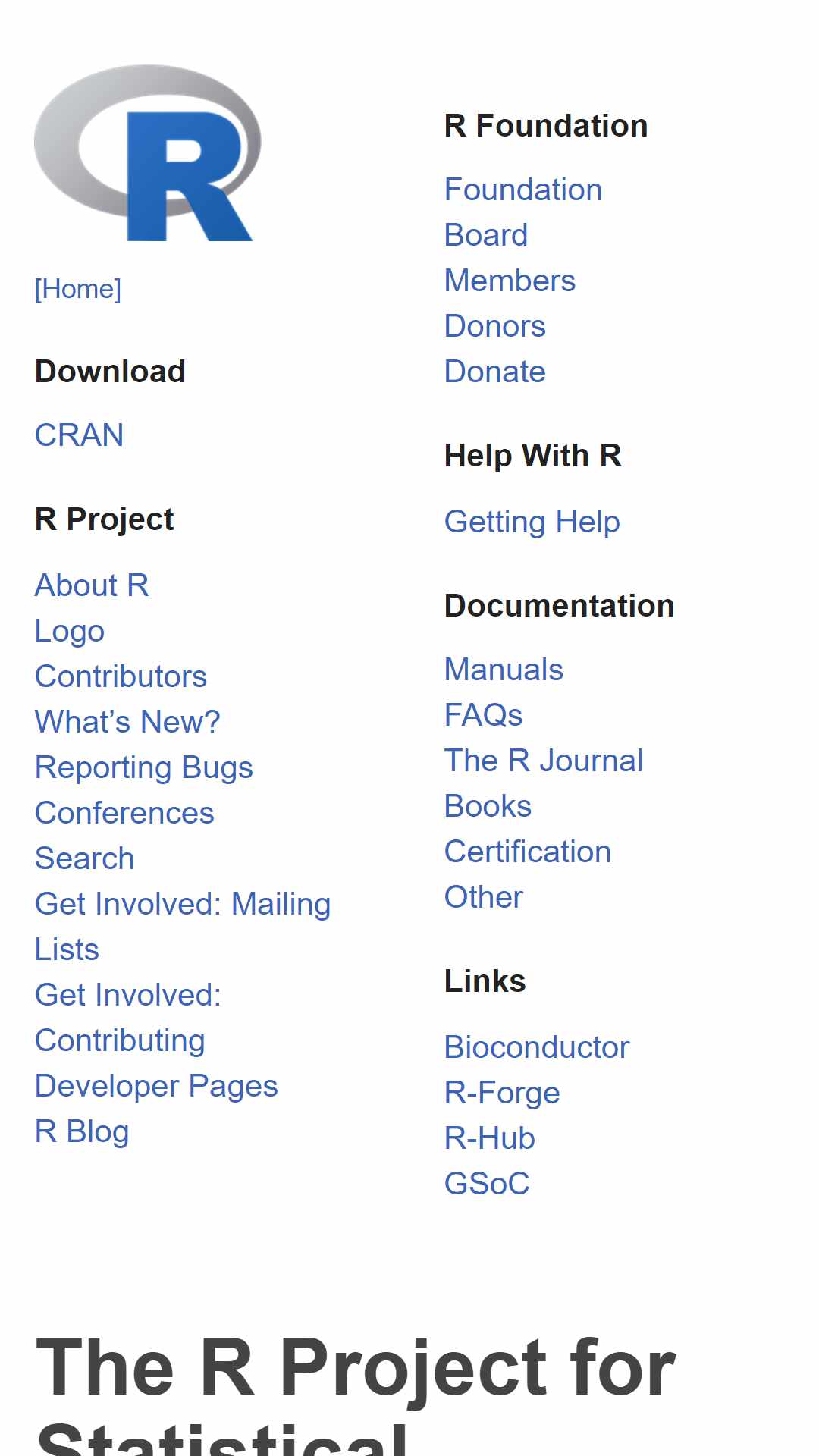This screenshot has height=1456, width=819.
Task: View the Conferences page
Action: pyautogui.click(x=124, y=813)
